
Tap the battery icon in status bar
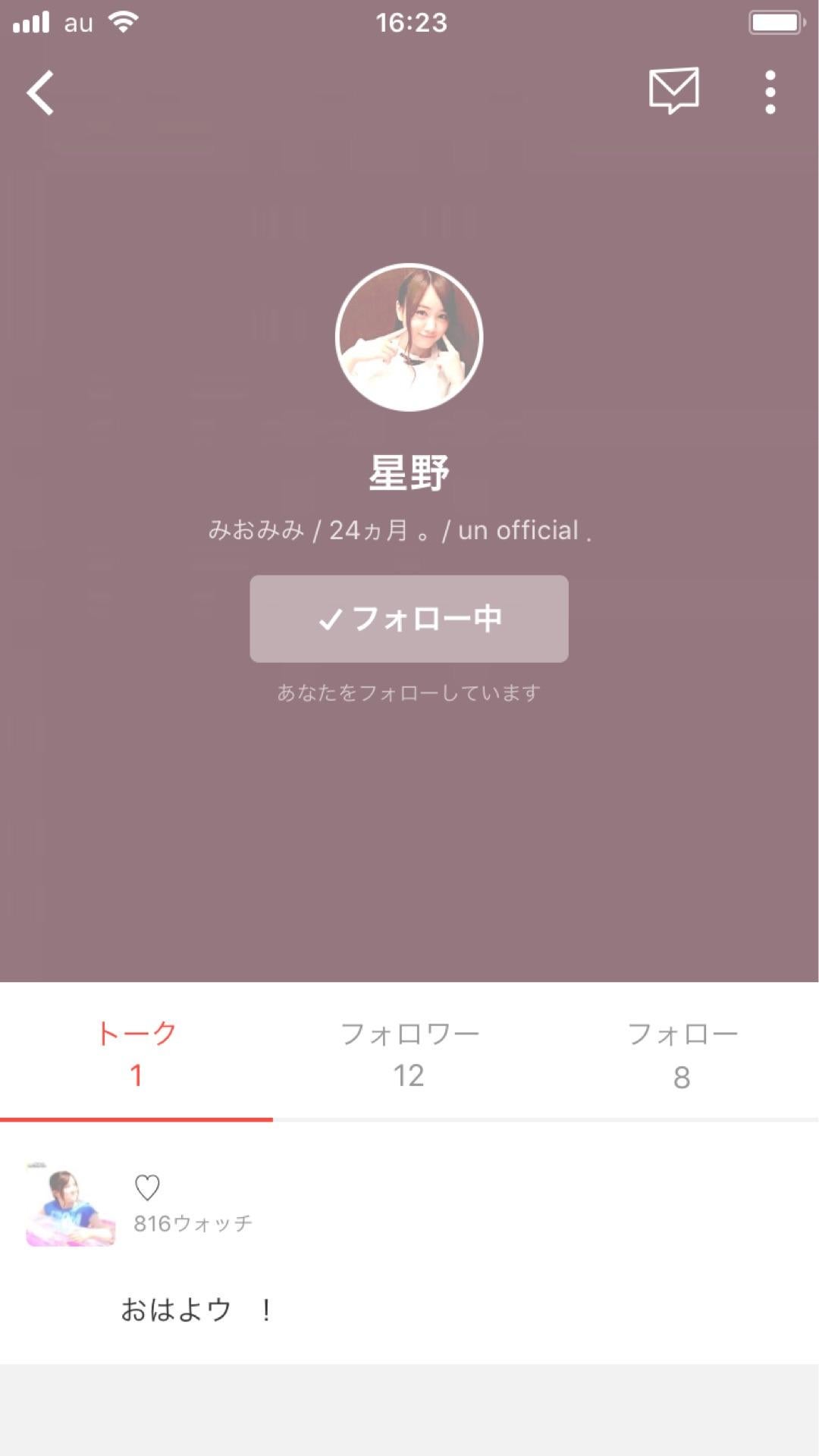773,22
